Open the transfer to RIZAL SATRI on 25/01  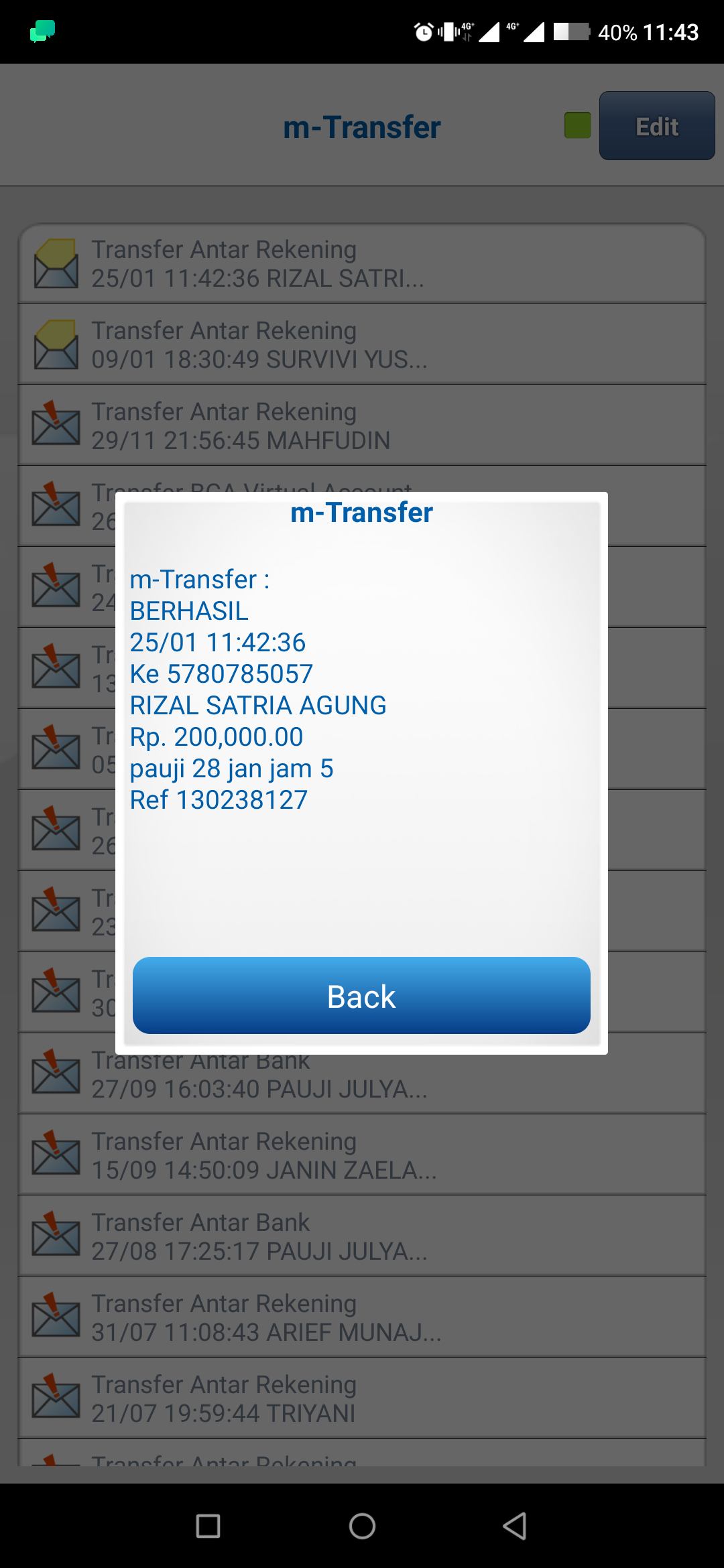coord(362,264)
